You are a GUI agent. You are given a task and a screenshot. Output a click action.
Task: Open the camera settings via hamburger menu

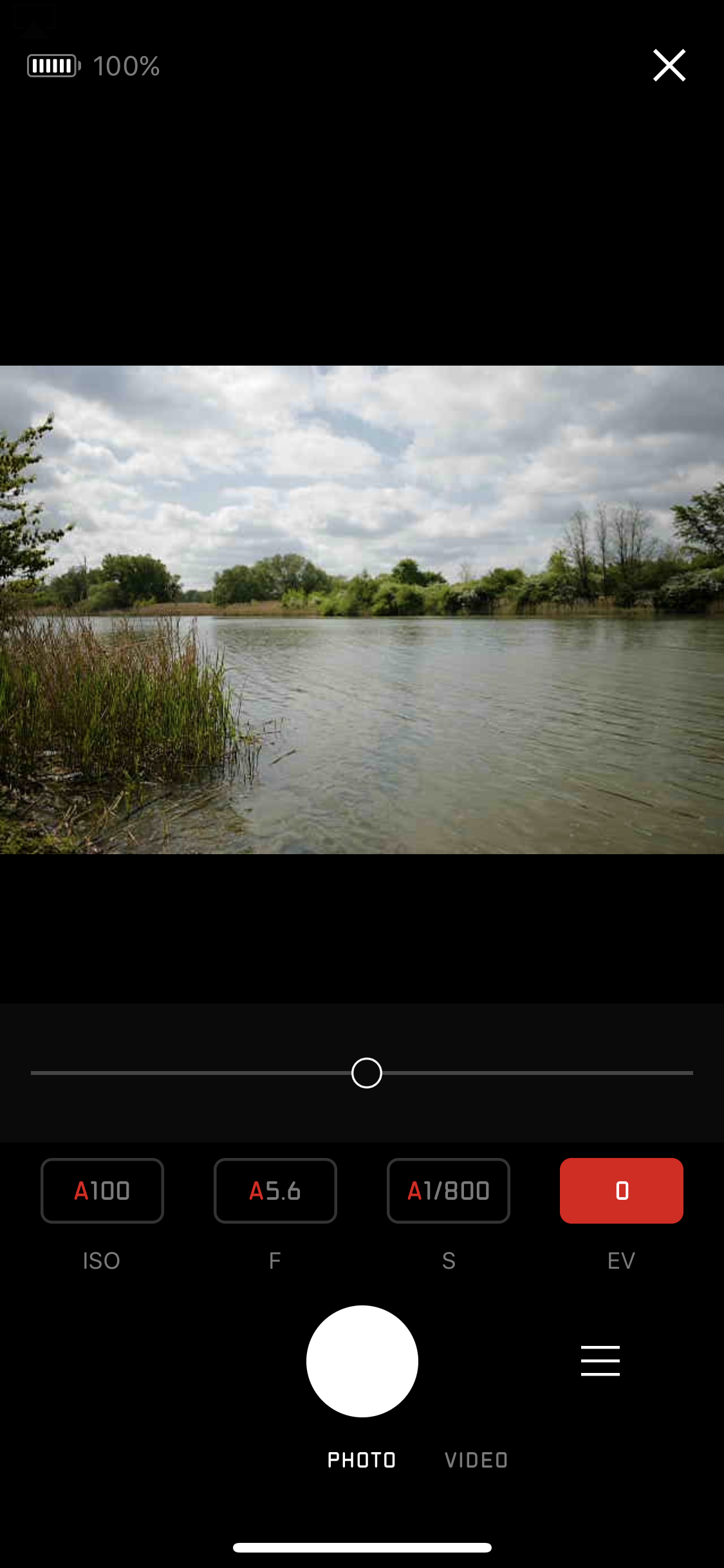click(x=600, y=1361)
